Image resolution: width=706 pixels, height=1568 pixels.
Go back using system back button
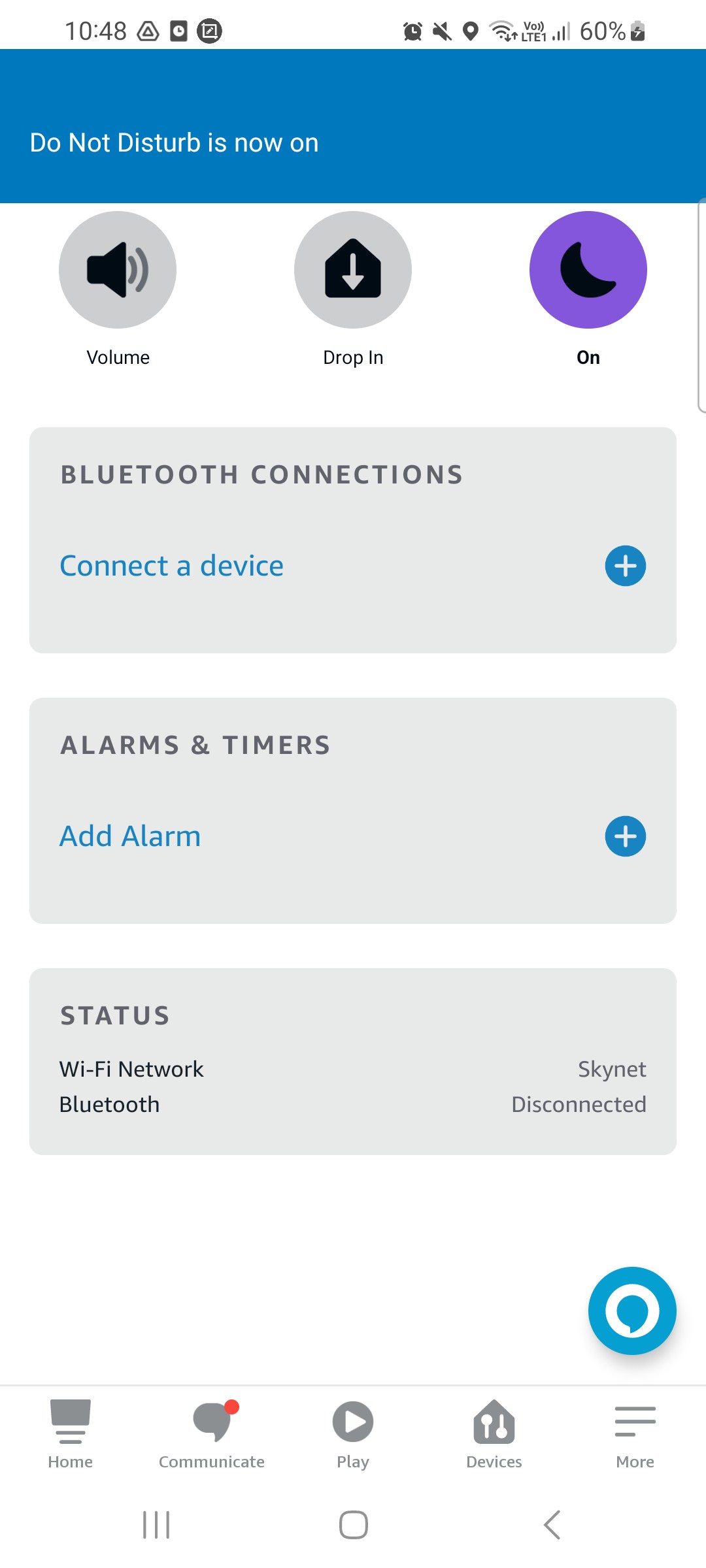(x=552, y=1525)
